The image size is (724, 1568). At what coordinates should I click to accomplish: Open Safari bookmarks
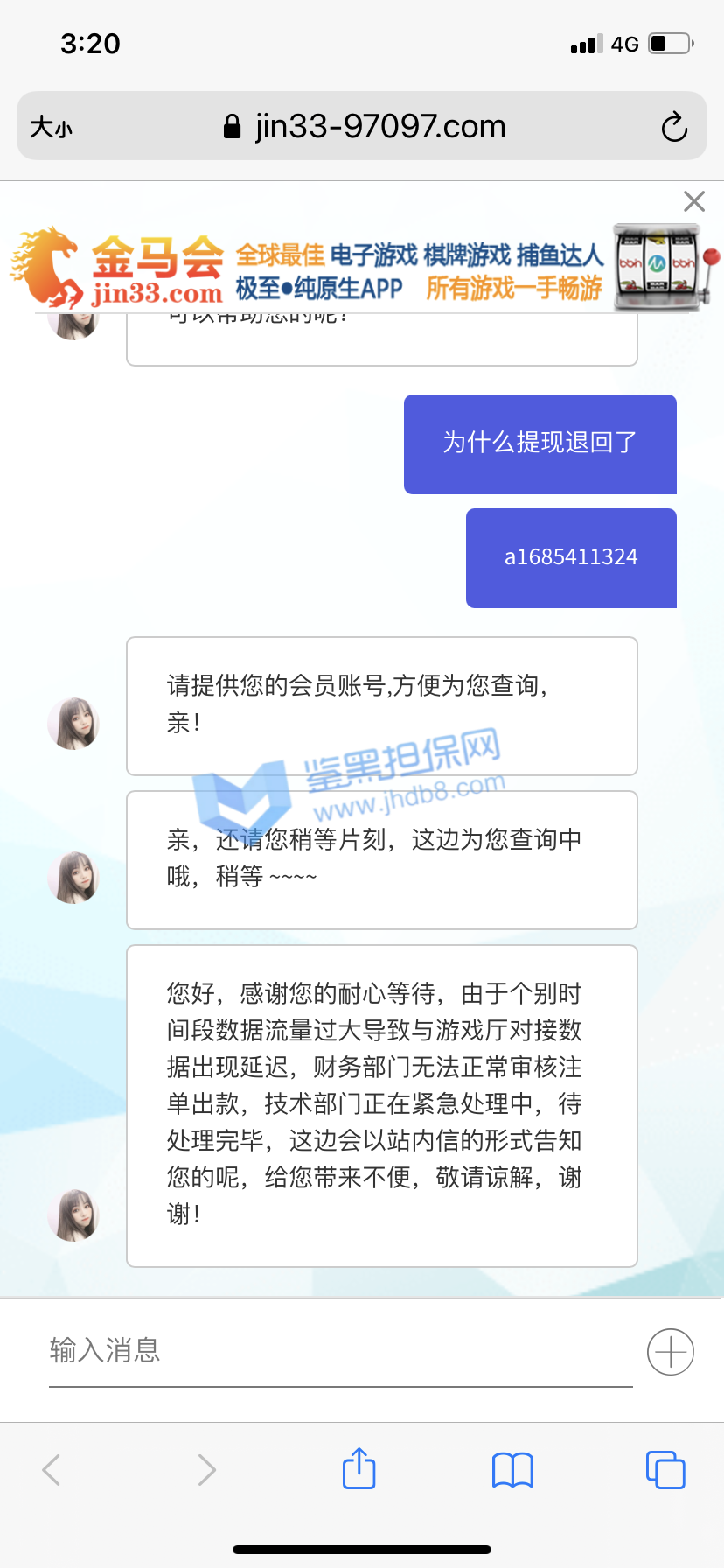click(x=512, y=1470)
